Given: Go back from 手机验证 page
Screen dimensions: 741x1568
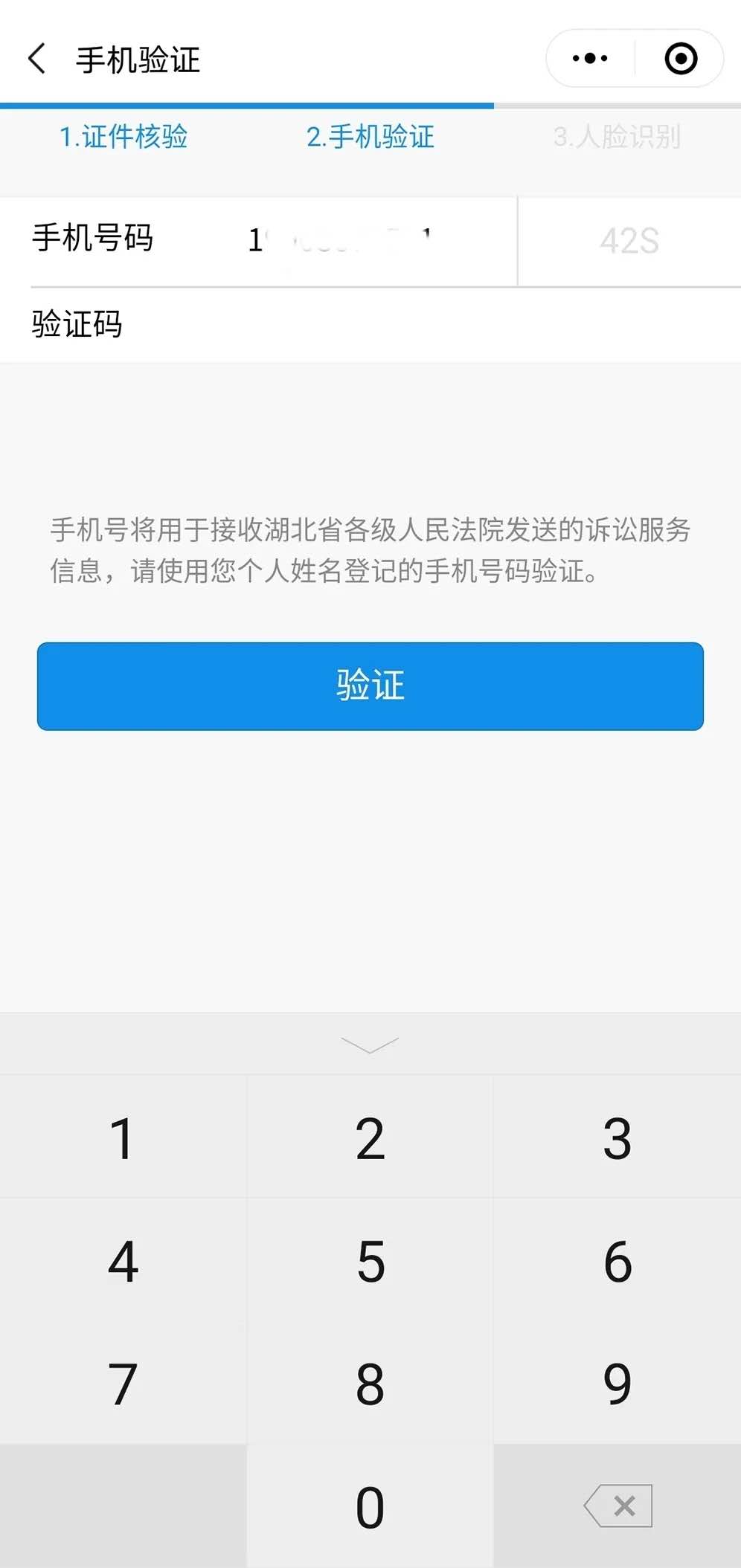Looking at the screenshot, I should point(37,59).
